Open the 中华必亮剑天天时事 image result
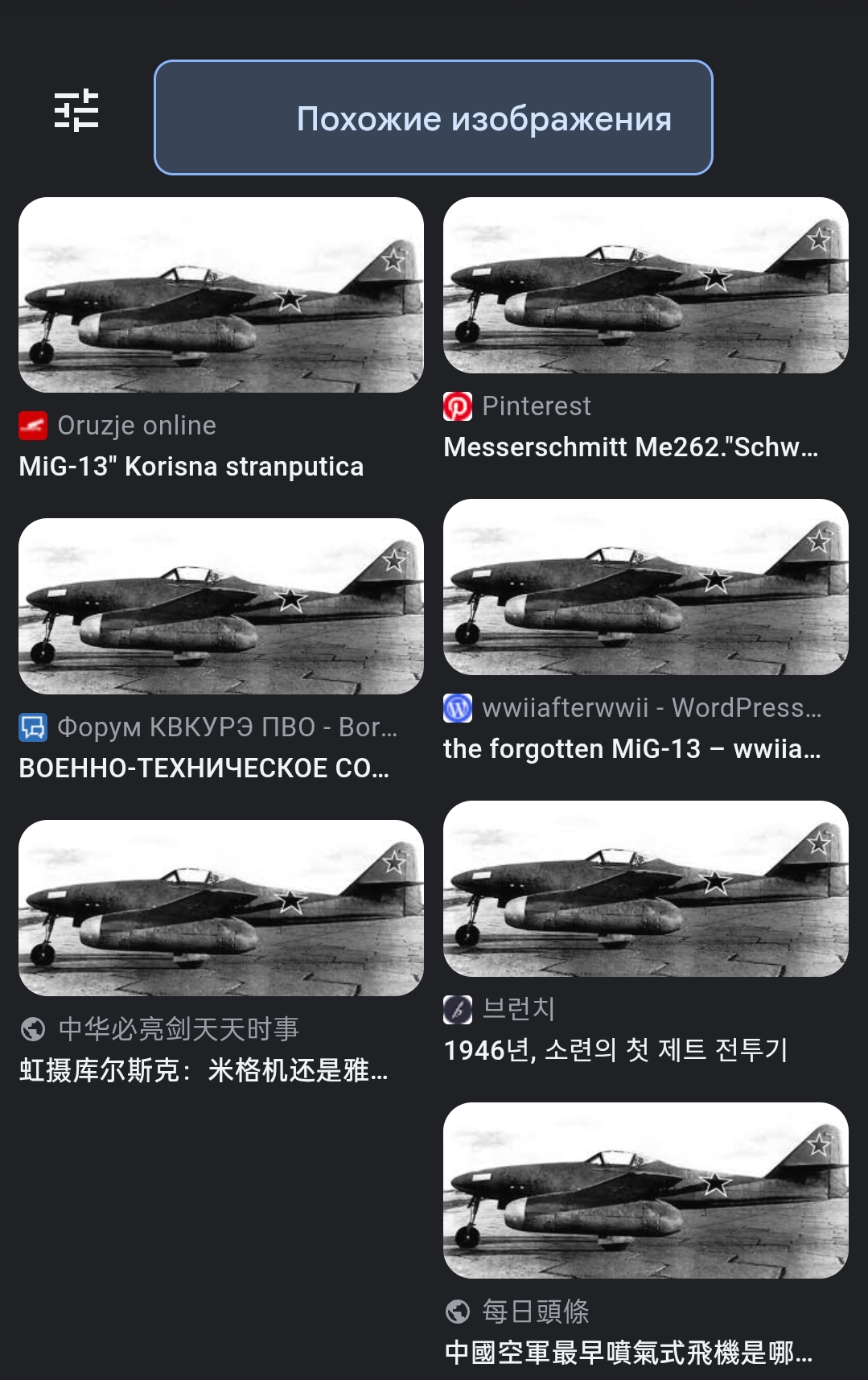Screen dimensions: 868x1380 220,908
